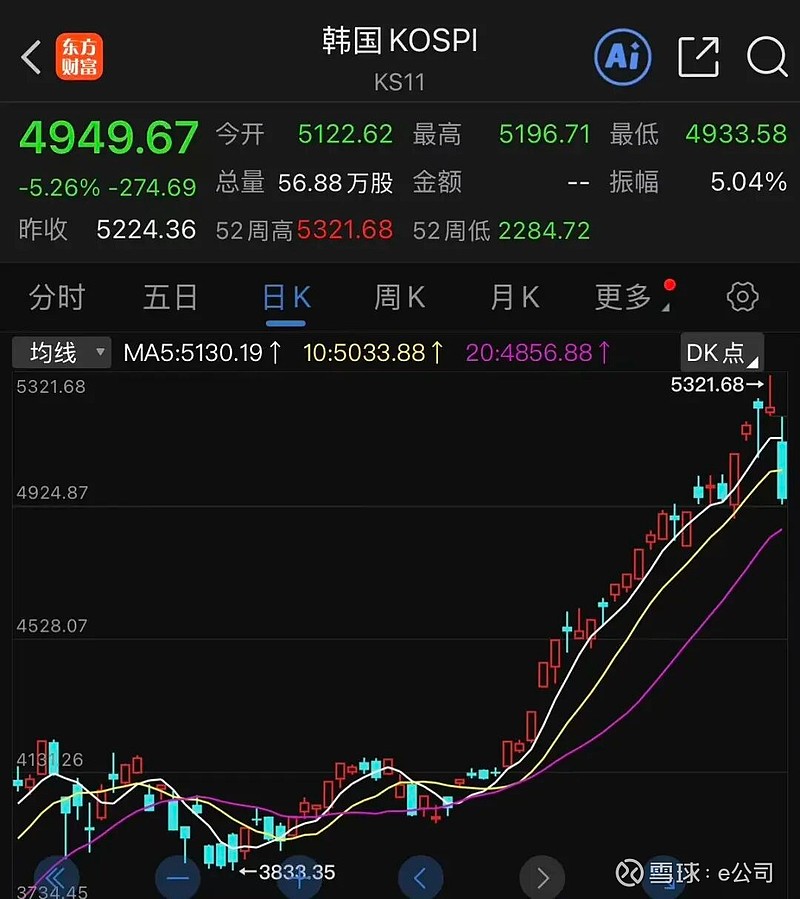800x899 pixels.
Task: Expand the 更多 chart options
Action: point(626,296)
